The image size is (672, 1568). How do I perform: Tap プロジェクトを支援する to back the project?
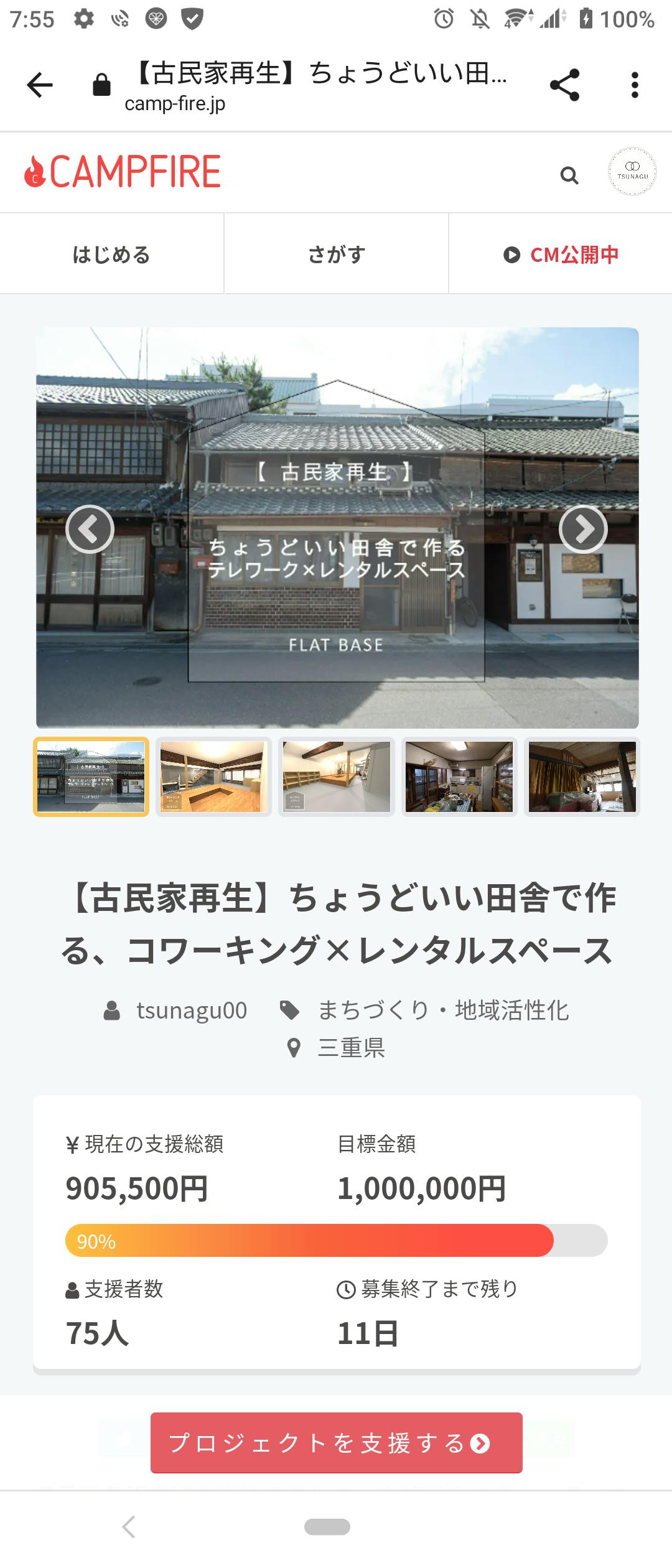click(336, 1443)
